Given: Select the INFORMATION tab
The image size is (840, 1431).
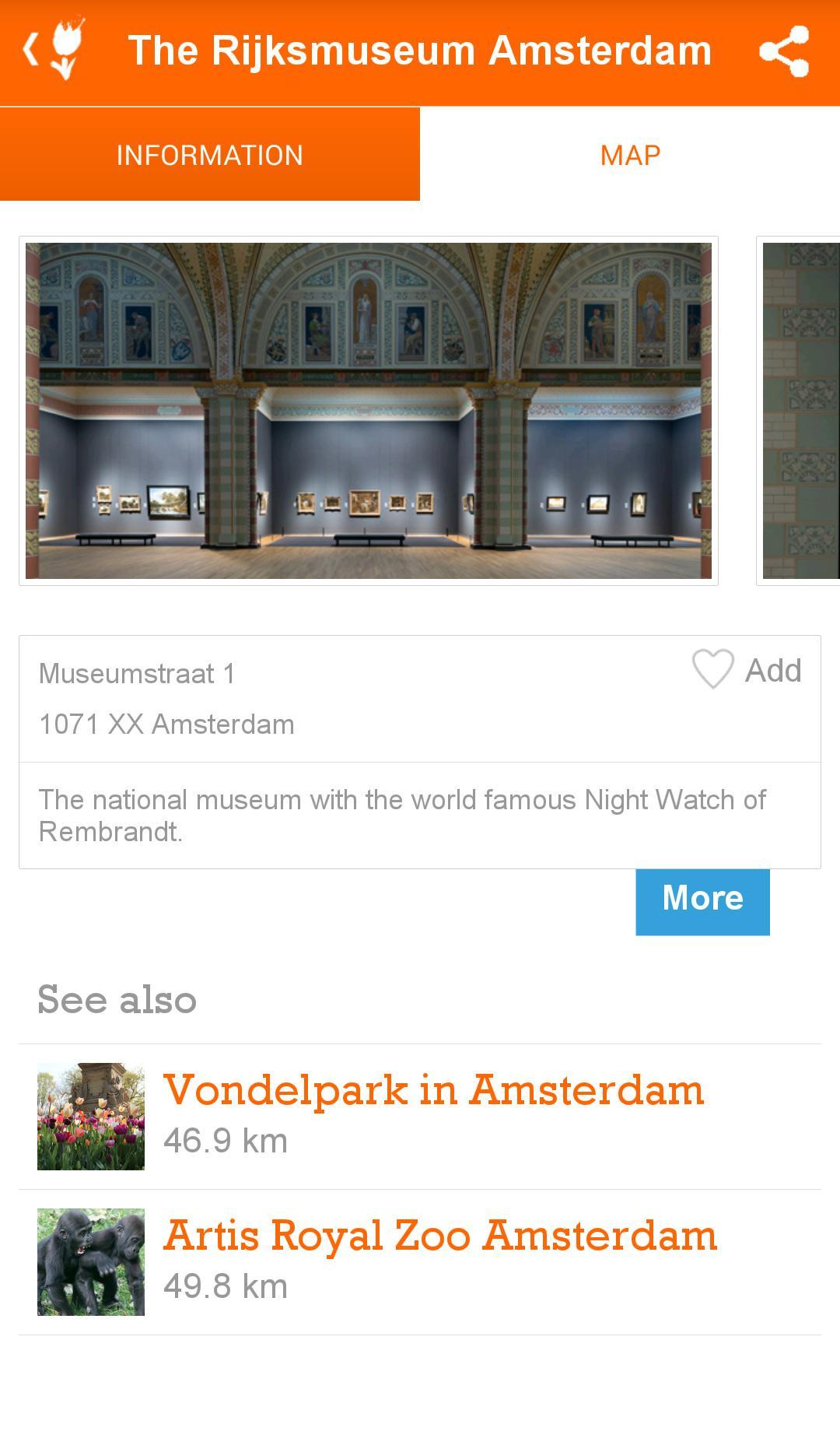Looking at the screenshot, I should (210, 153).
